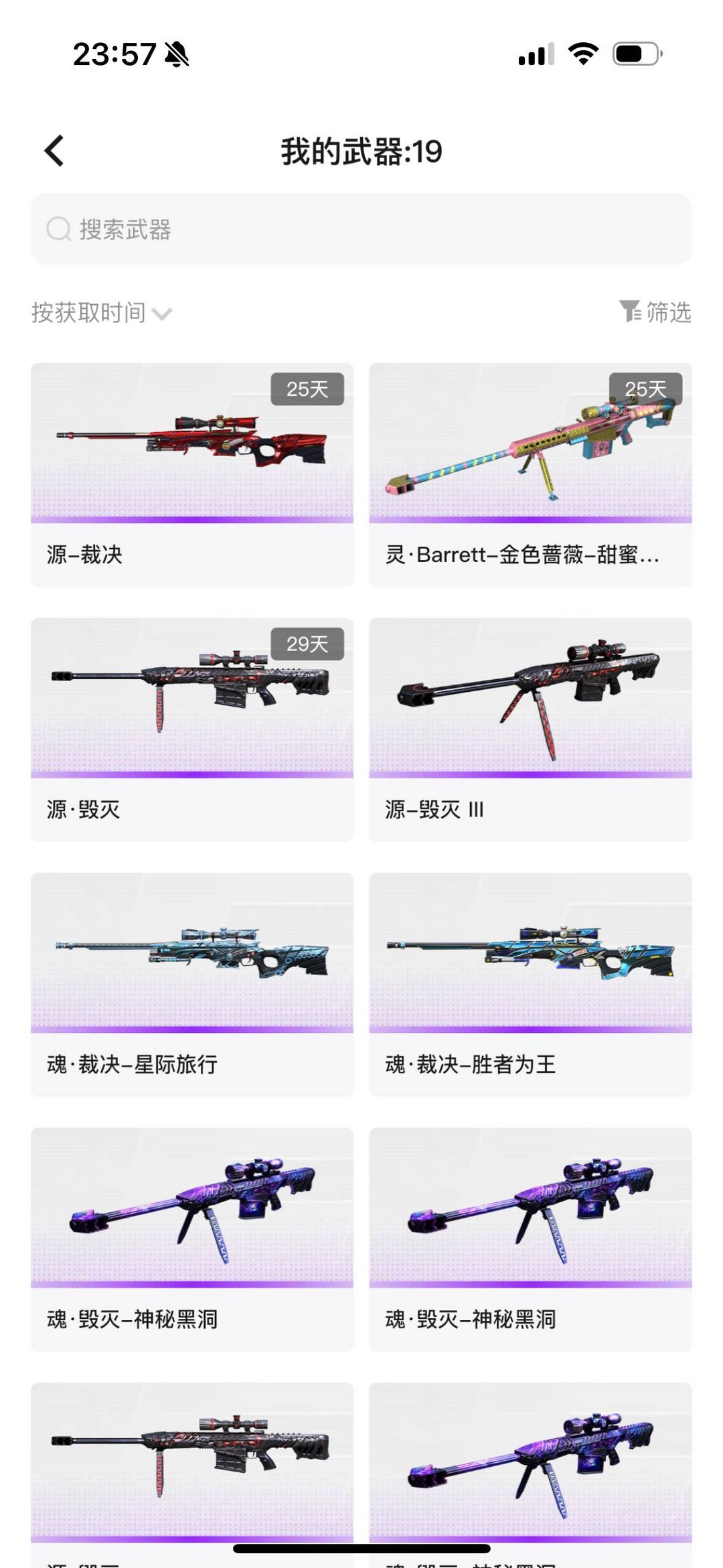Select the 我的武器:19 title

click(361, 151)
